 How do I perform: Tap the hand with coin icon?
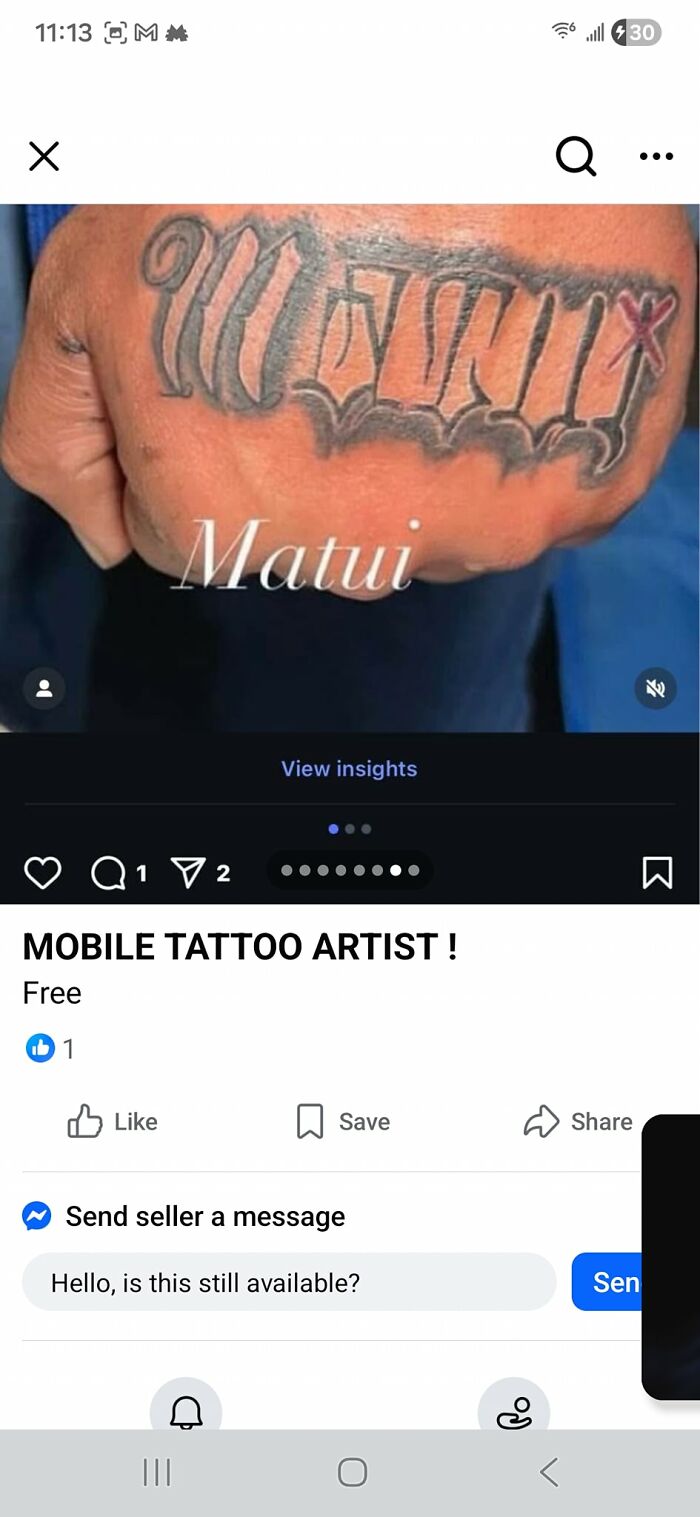click(x=514, y=1410)
